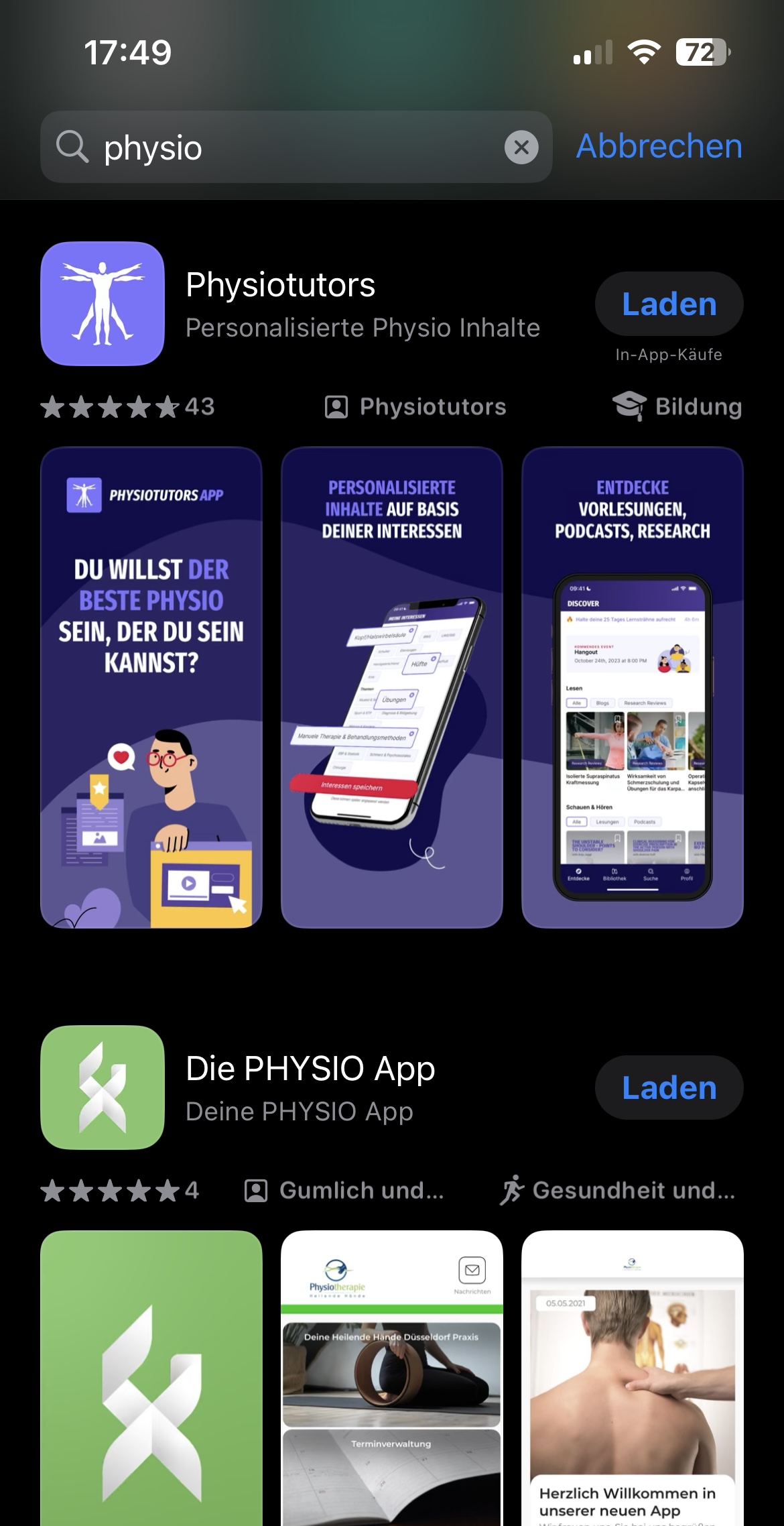Open the green logo screenshot of Die PHYSIO App
This screenshot has height=1526, width=784.
(151, 1381)
